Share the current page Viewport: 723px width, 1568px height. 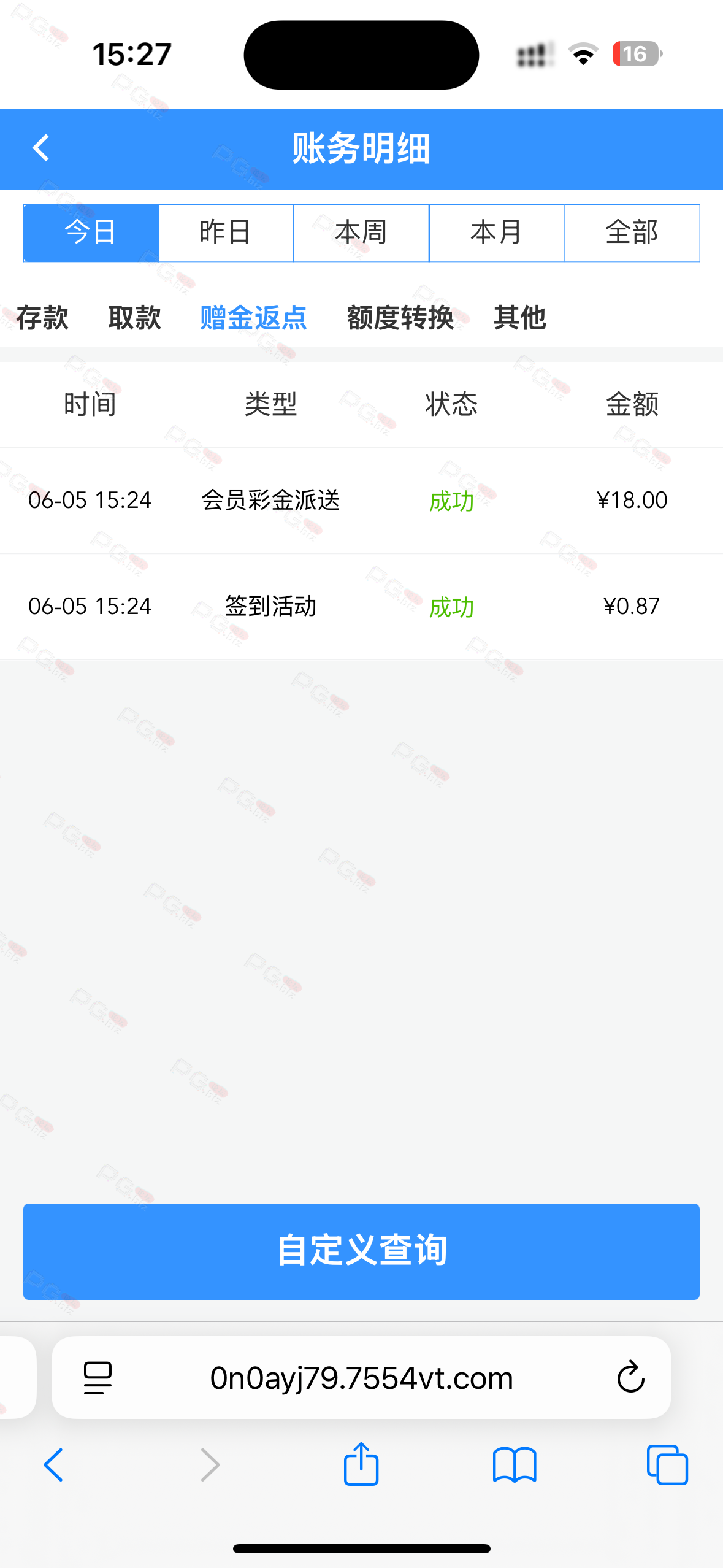pyautogui.click(x=361, y=1463)
